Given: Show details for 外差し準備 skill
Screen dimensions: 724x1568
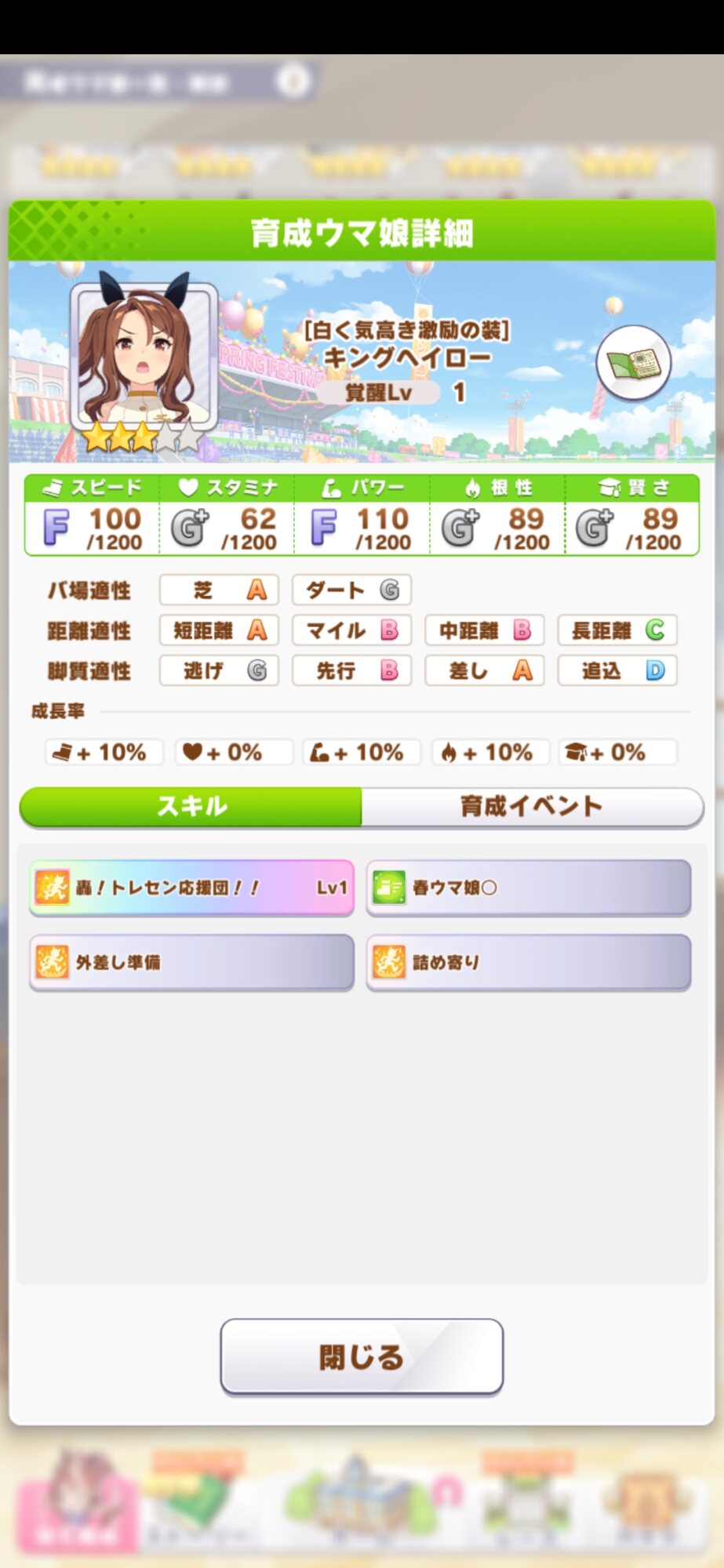Looking at the screenshot, I should (x=191, y=962).
